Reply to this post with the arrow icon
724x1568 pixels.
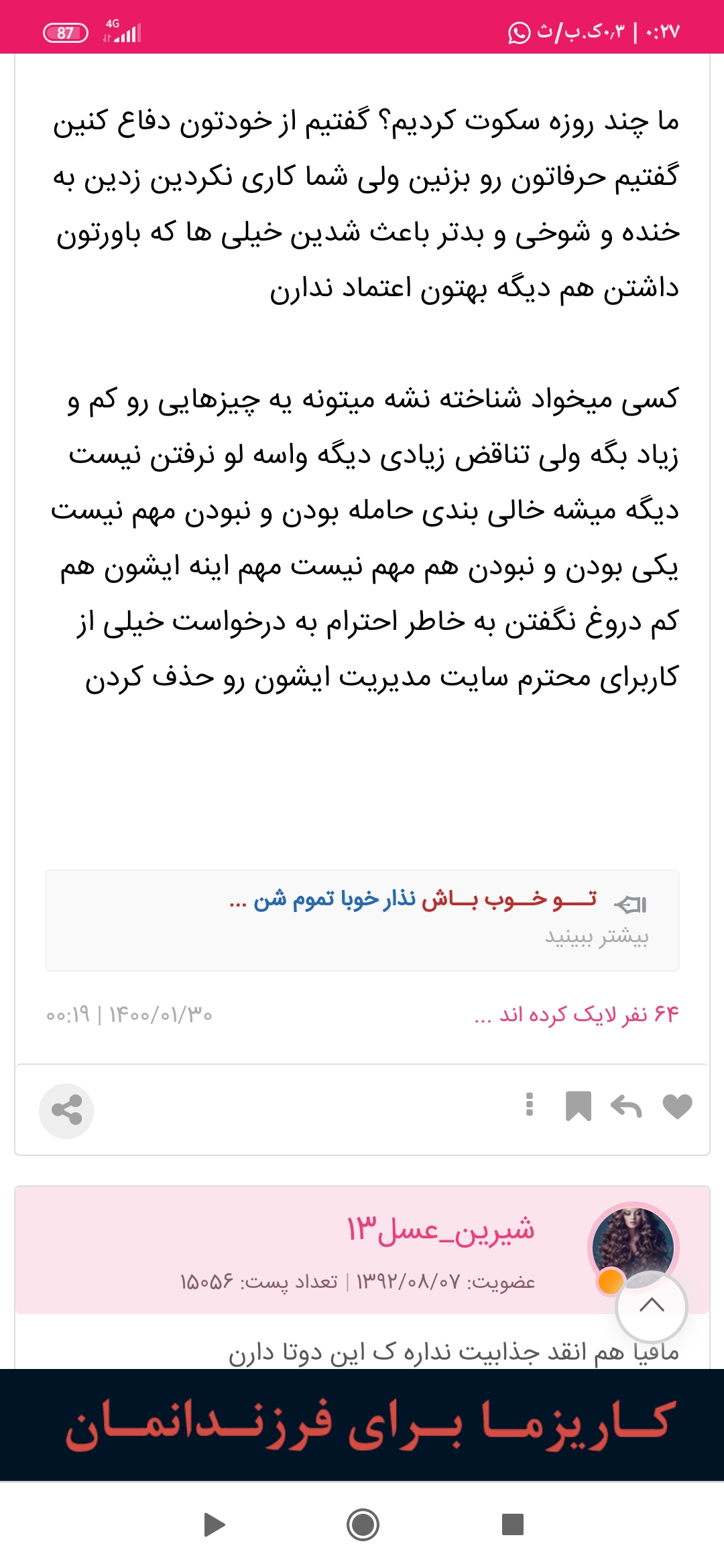click(626, 1106)
